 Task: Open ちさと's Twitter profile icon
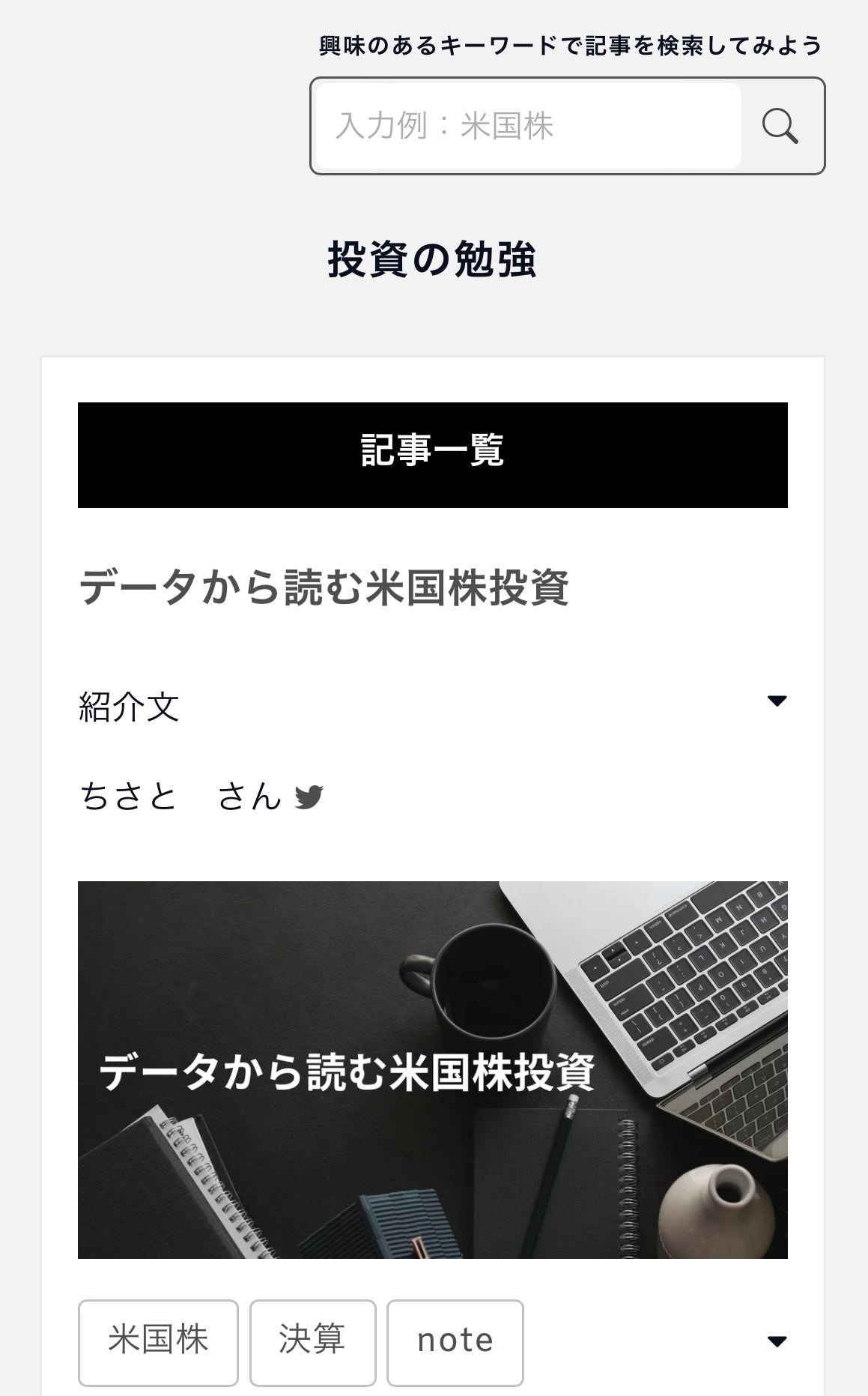tap(309, 797)
